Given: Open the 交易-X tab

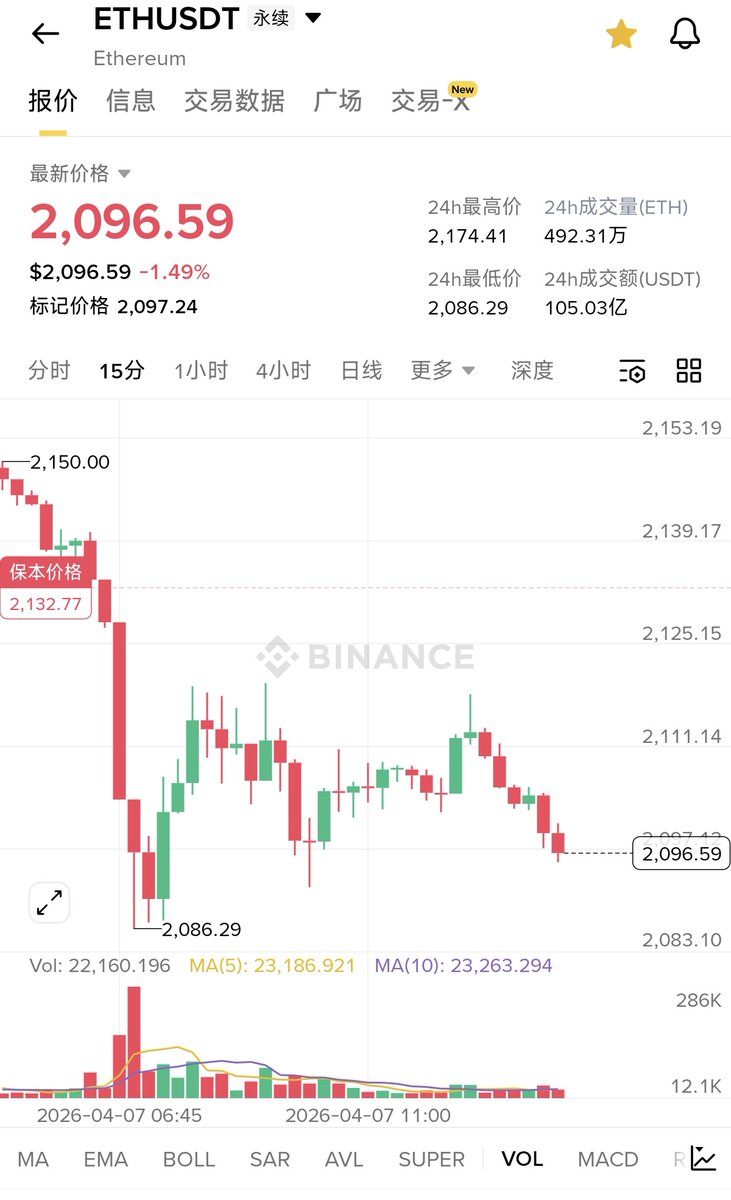Looking at the screenshot, I should (431, 100).
